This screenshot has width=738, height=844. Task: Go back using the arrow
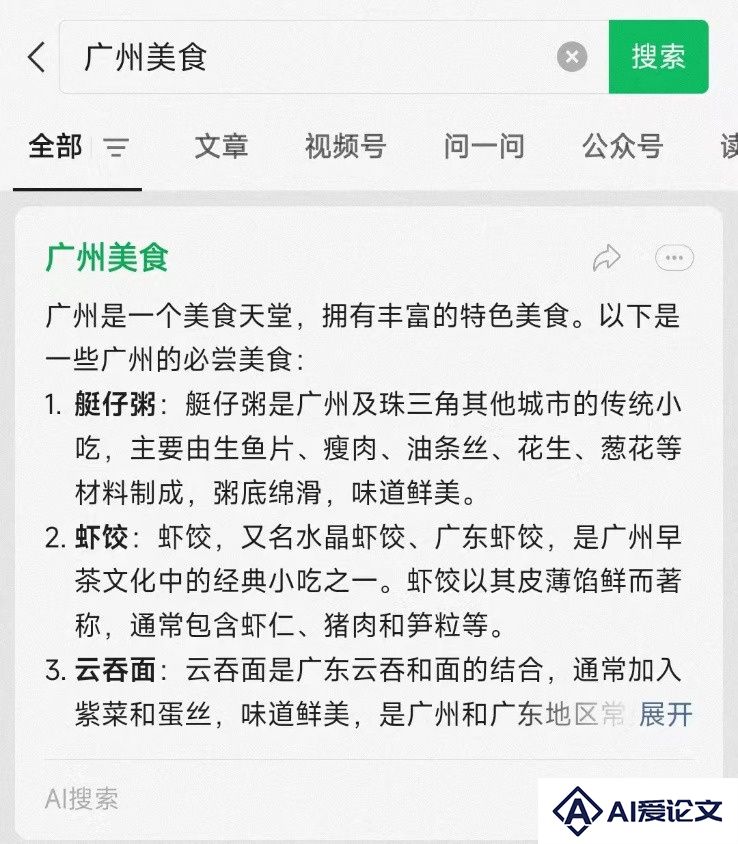coord(36,57)
